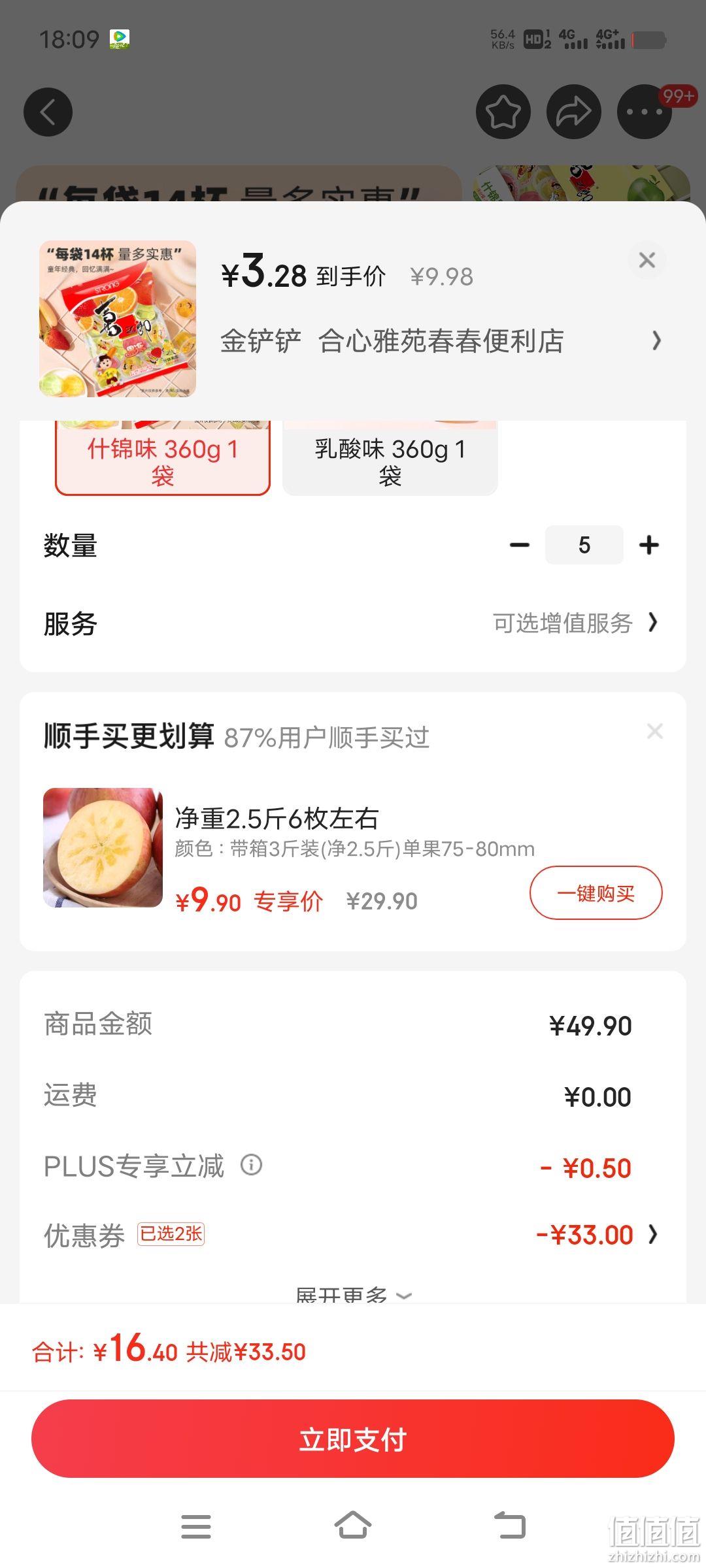
Task: Go back using the top-left arrow
Action: click(x=48, y=112)
